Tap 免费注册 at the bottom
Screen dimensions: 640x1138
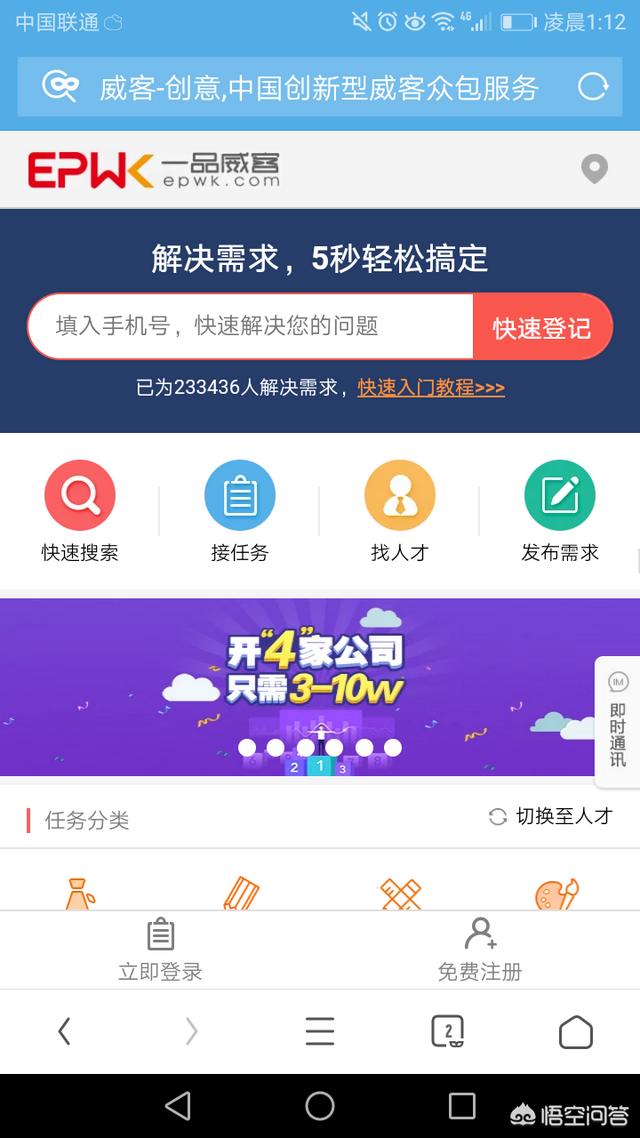click(x=480, y=950)
